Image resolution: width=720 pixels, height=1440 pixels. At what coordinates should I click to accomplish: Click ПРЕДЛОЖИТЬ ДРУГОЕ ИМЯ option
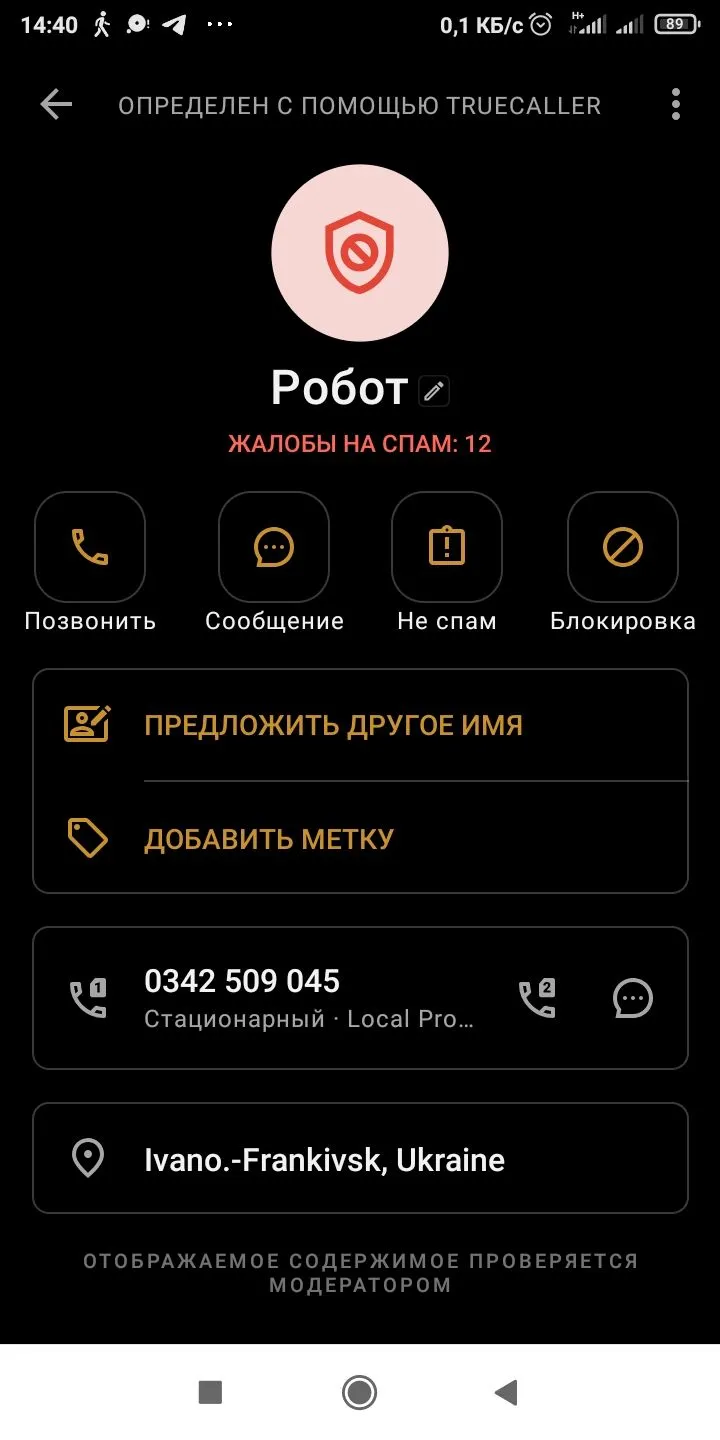point(333,724)
